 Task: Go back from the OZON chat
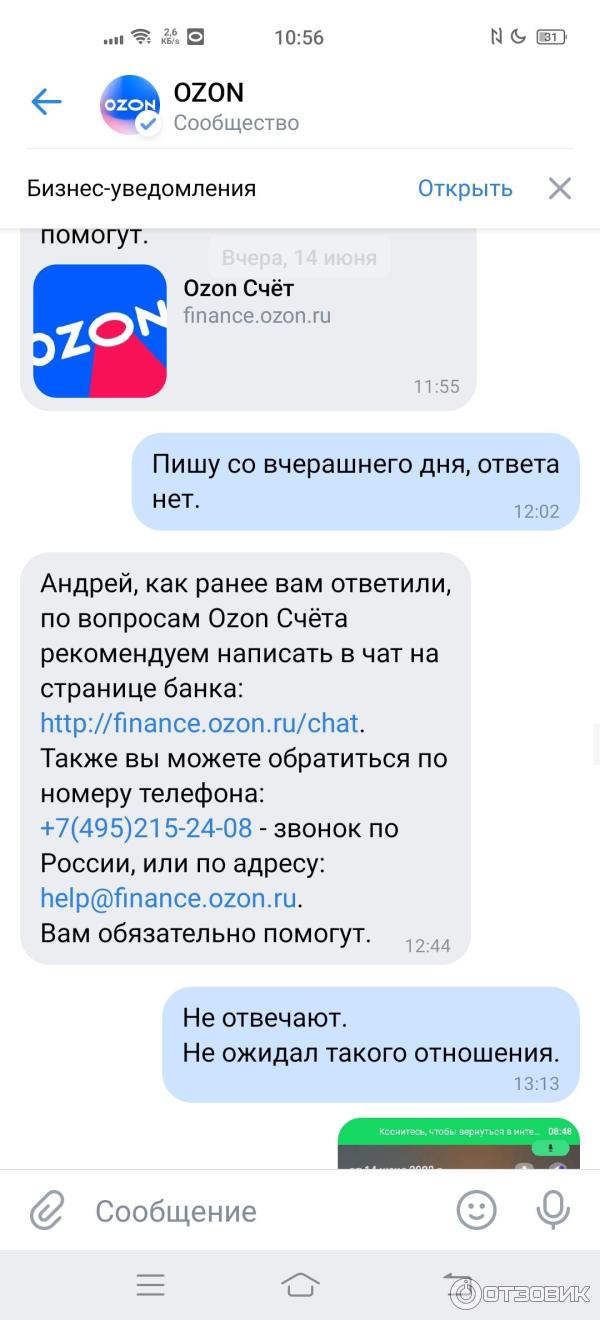tap(46, 101)
